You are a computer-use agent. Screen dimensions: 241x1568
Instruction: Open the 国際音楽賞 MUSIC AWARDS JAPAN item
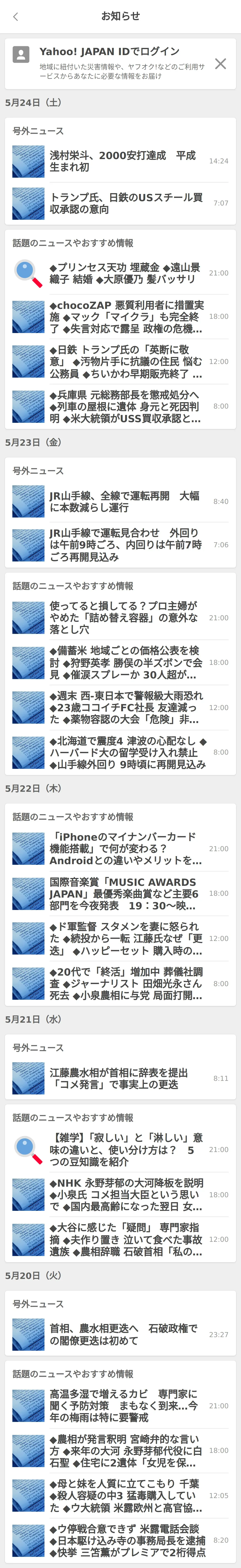pos(121,893)
